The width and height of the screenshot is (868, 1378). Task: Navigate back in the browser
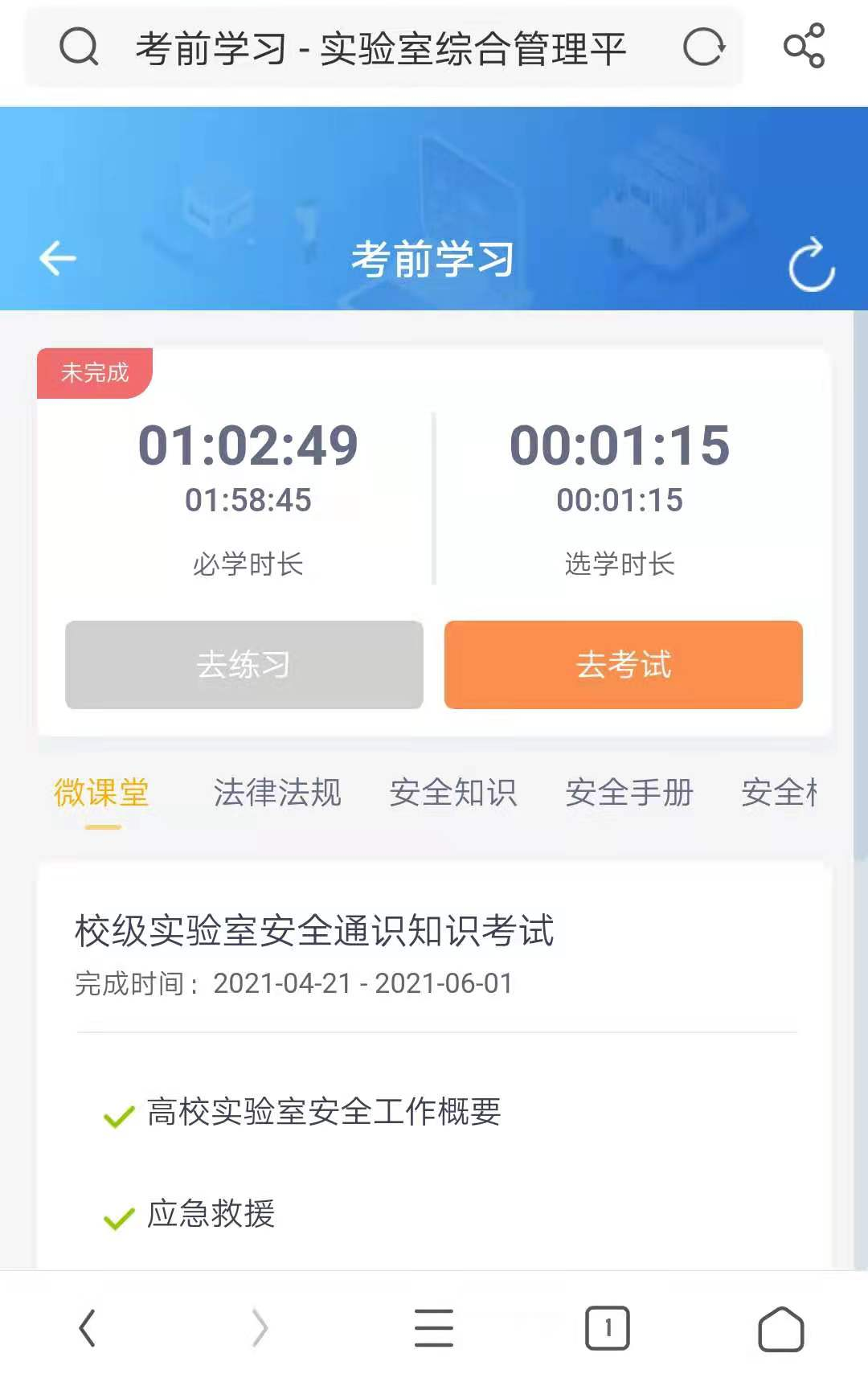pos(87,1327)
